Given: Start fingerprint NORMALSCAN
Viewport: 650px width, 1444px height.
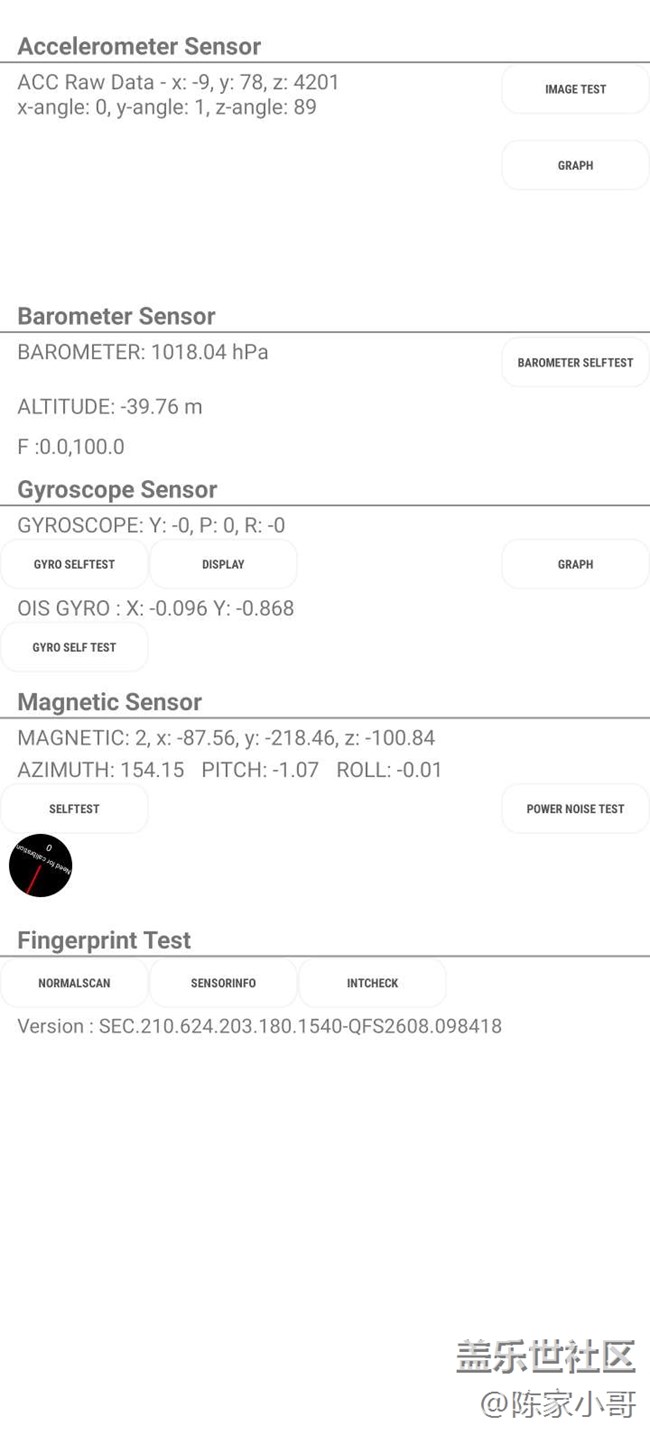Looking at the screenshot, I should click(x=74, y=983).
